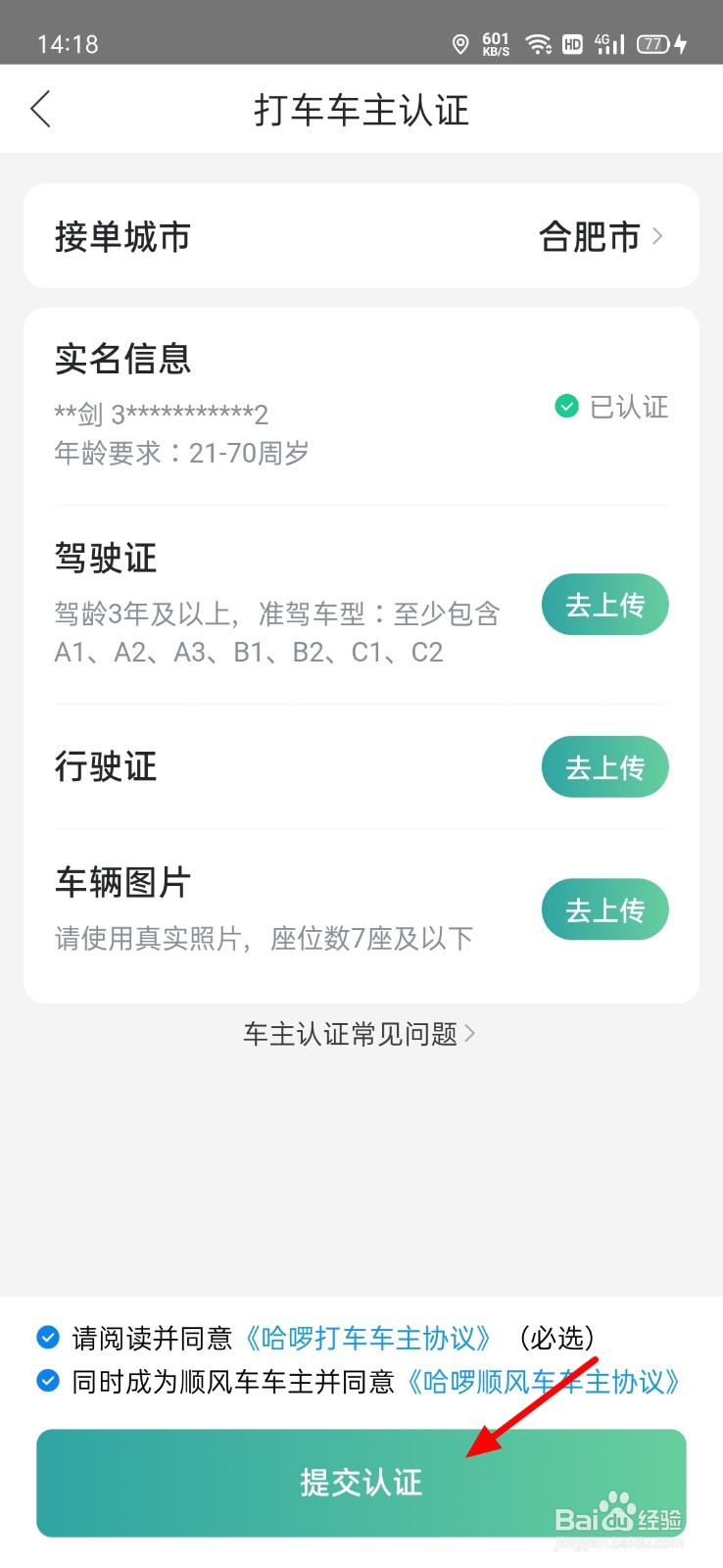Tap 去上传 for 驾驶证
The image size is (723, 1568).
[x=605, y=605]
